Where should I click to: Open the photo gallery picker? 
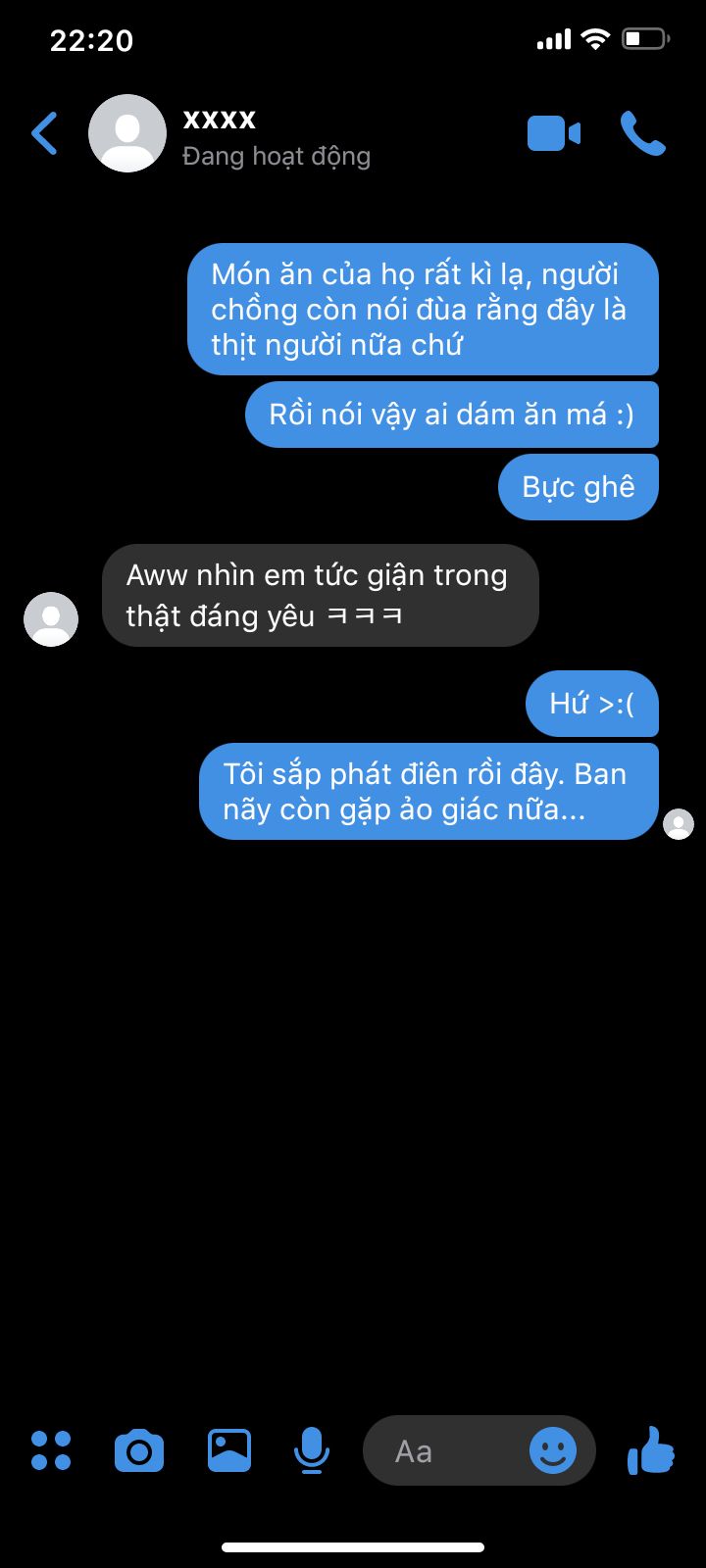[x=229, y=1450]
